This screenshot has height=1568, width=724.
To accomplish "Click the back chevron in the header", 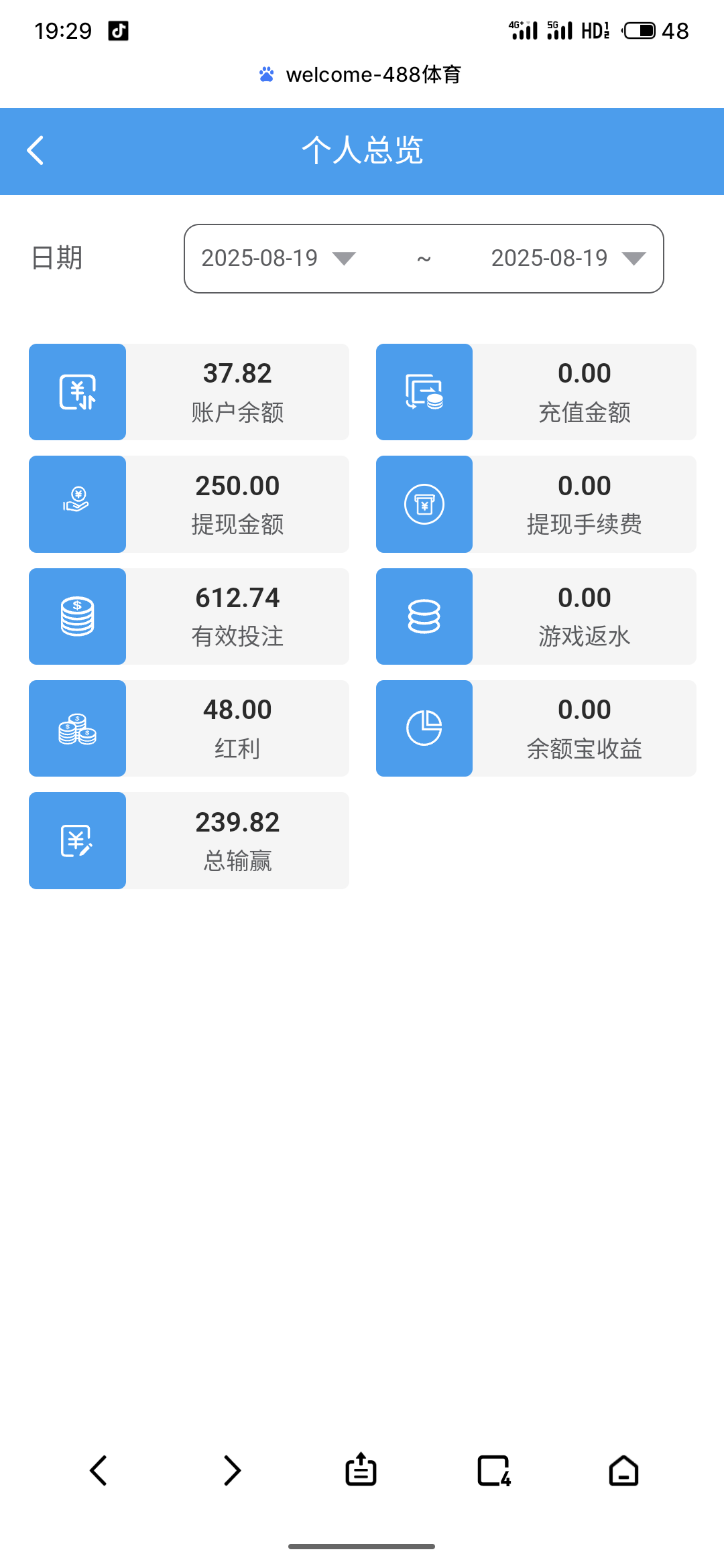I will 36,150.
